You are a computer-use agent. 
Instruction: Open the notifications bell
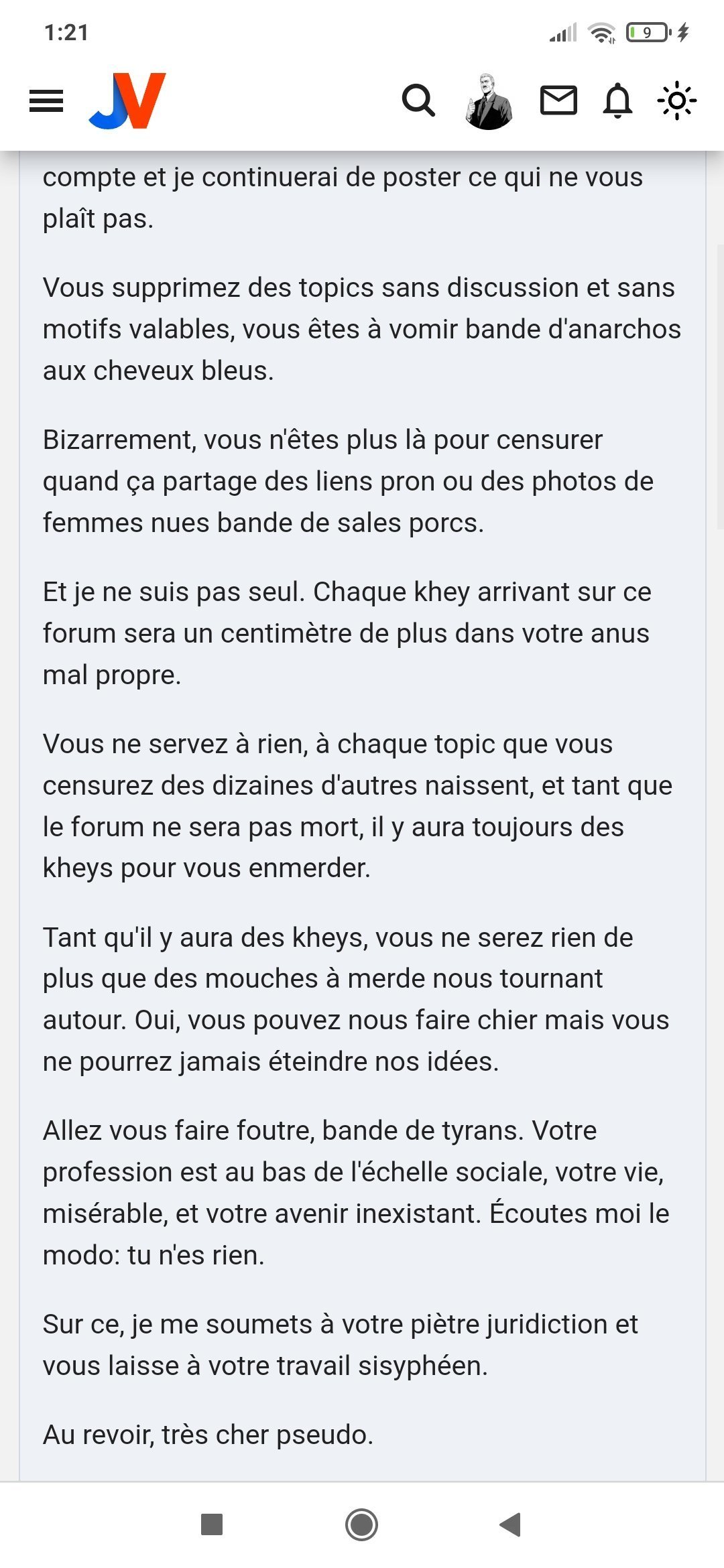click(617, 101)
